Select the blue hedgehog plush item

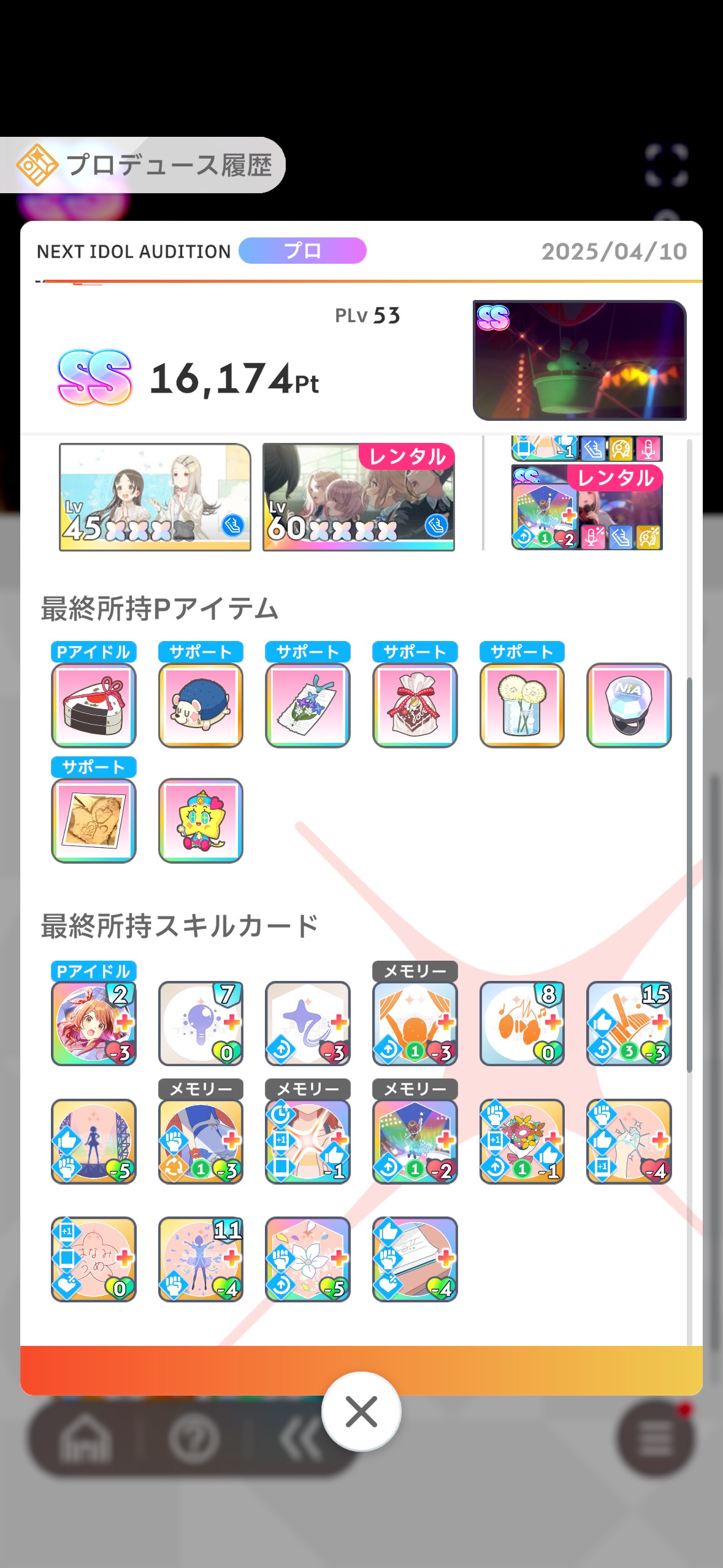[x=201, y=705]
